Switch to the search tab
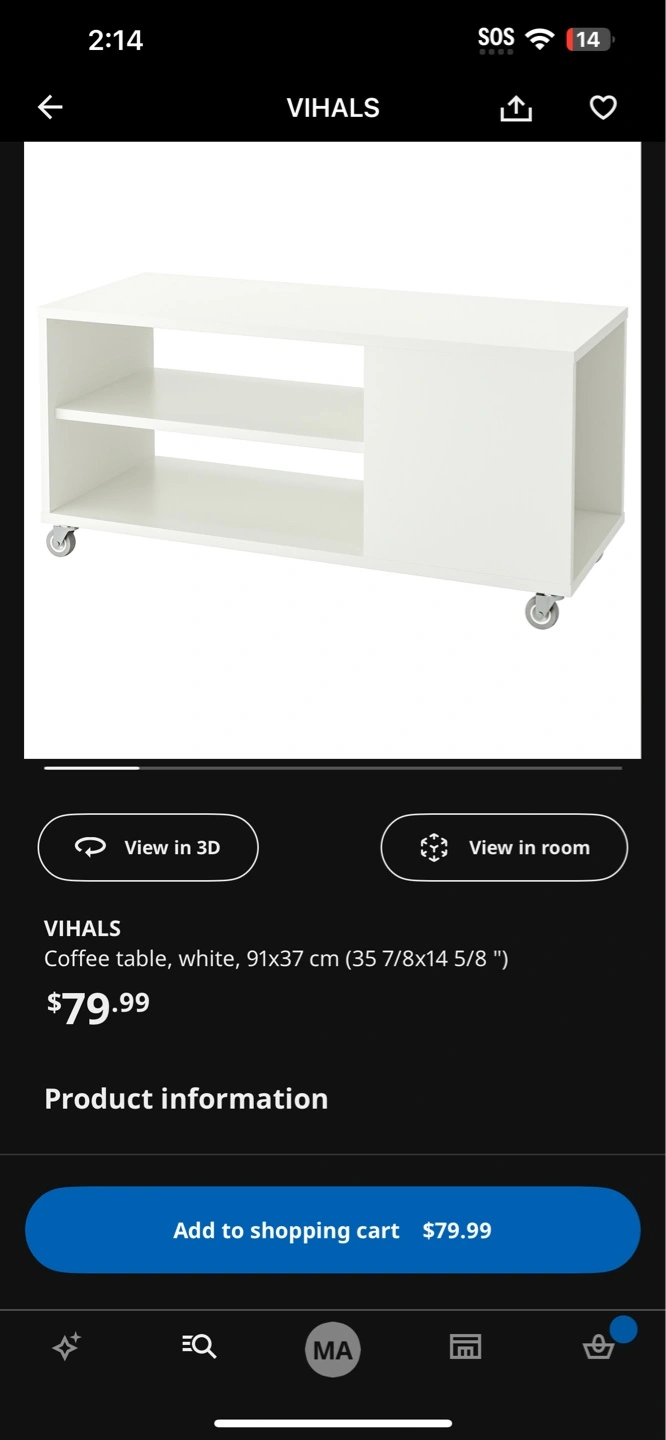This screenshot has height=1440, width=666. pyautogui.click(x=199, y=1347)
